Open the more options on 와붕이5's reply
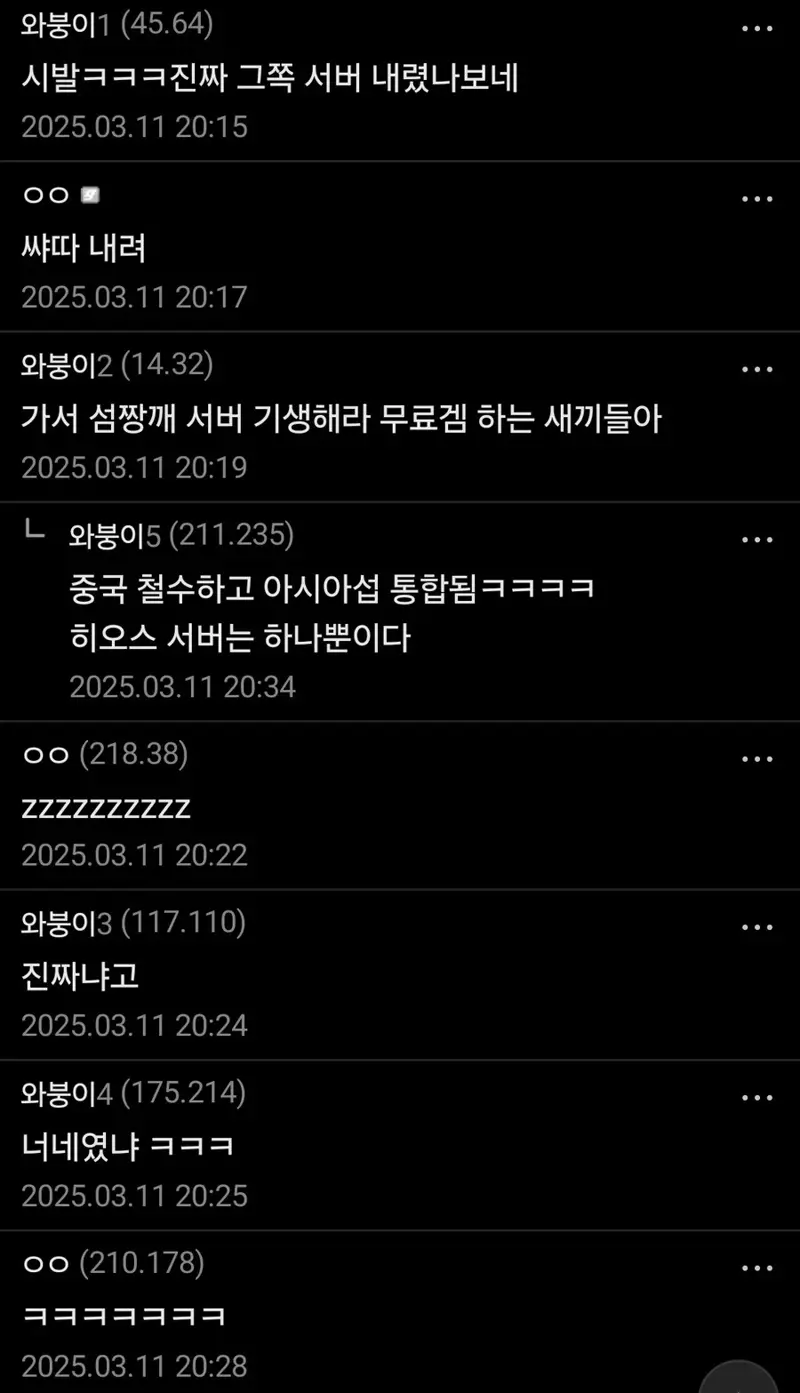The width and height of the screenshot is (800, 1393). point(757,540)
